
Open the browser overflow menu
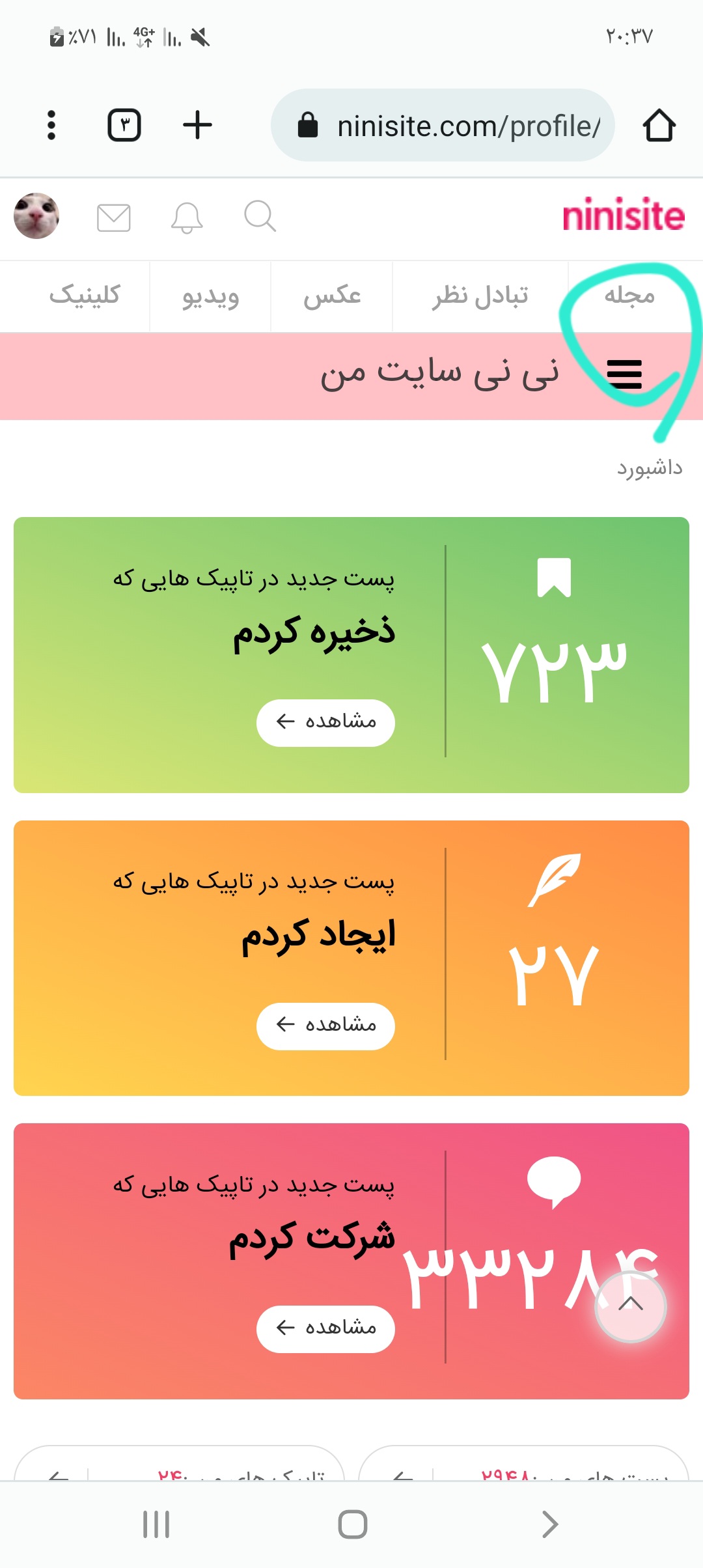(x=51, y=125)
